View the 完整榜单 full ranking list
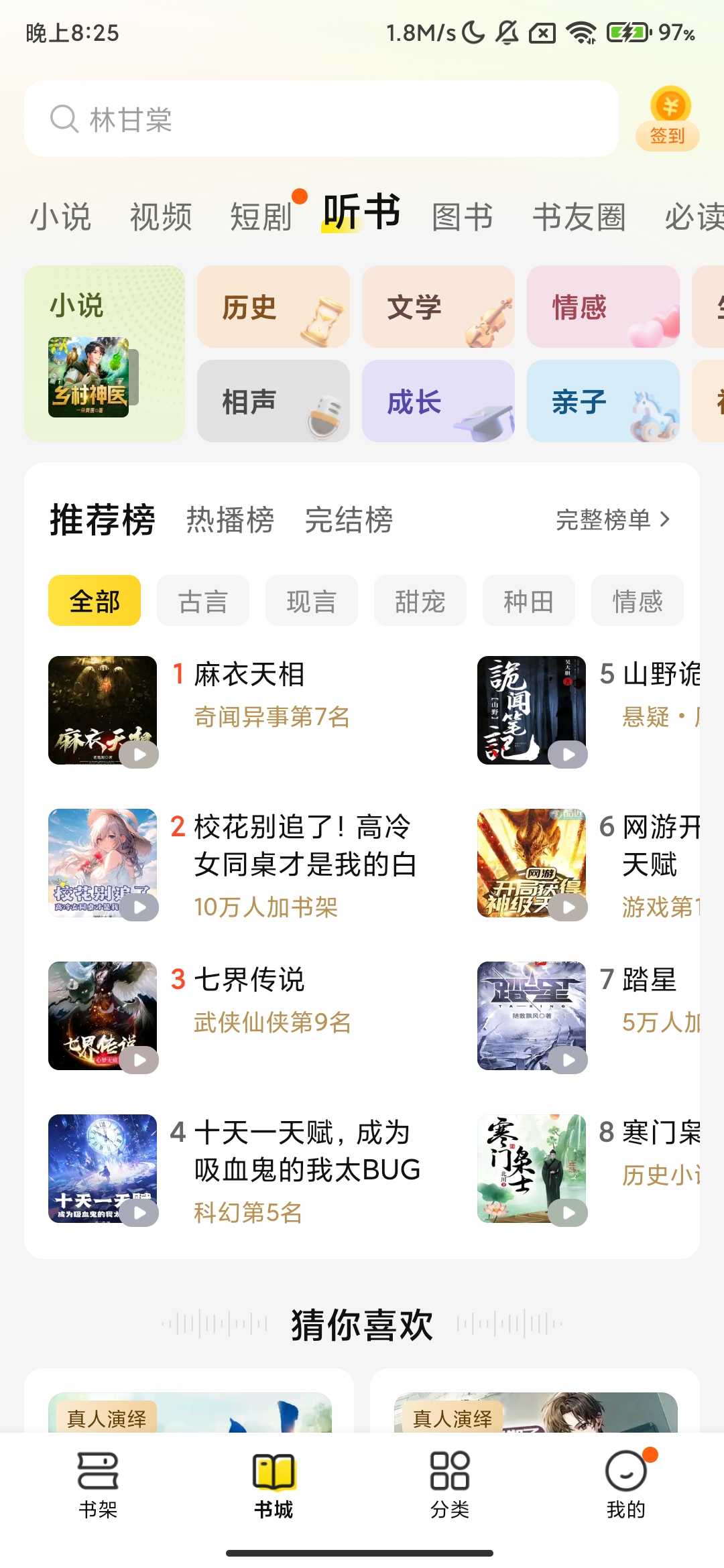Screen dimensions: 724x1568 pyautogui.click(x=613, y=519)
